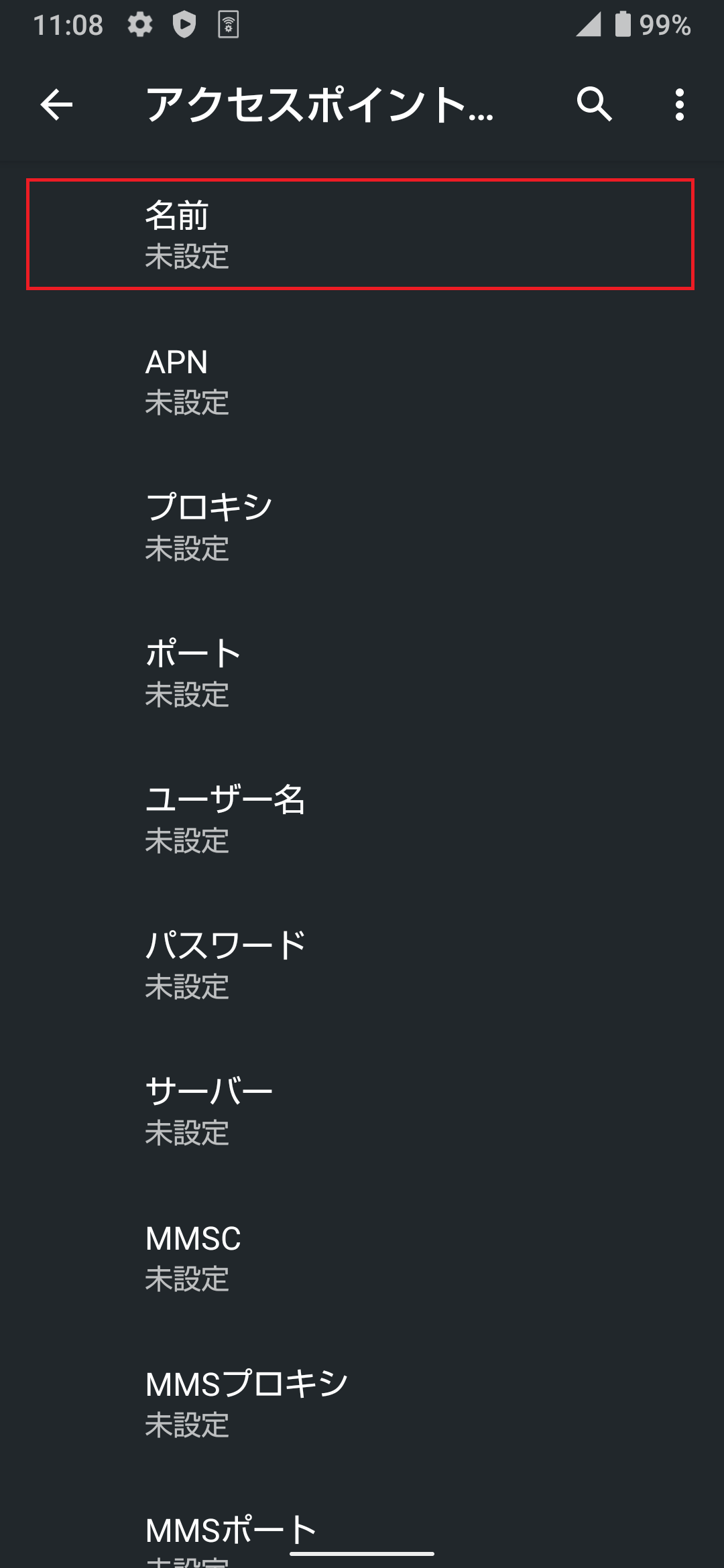
Task: Open the search icon in the app bar
Action: 594,105
